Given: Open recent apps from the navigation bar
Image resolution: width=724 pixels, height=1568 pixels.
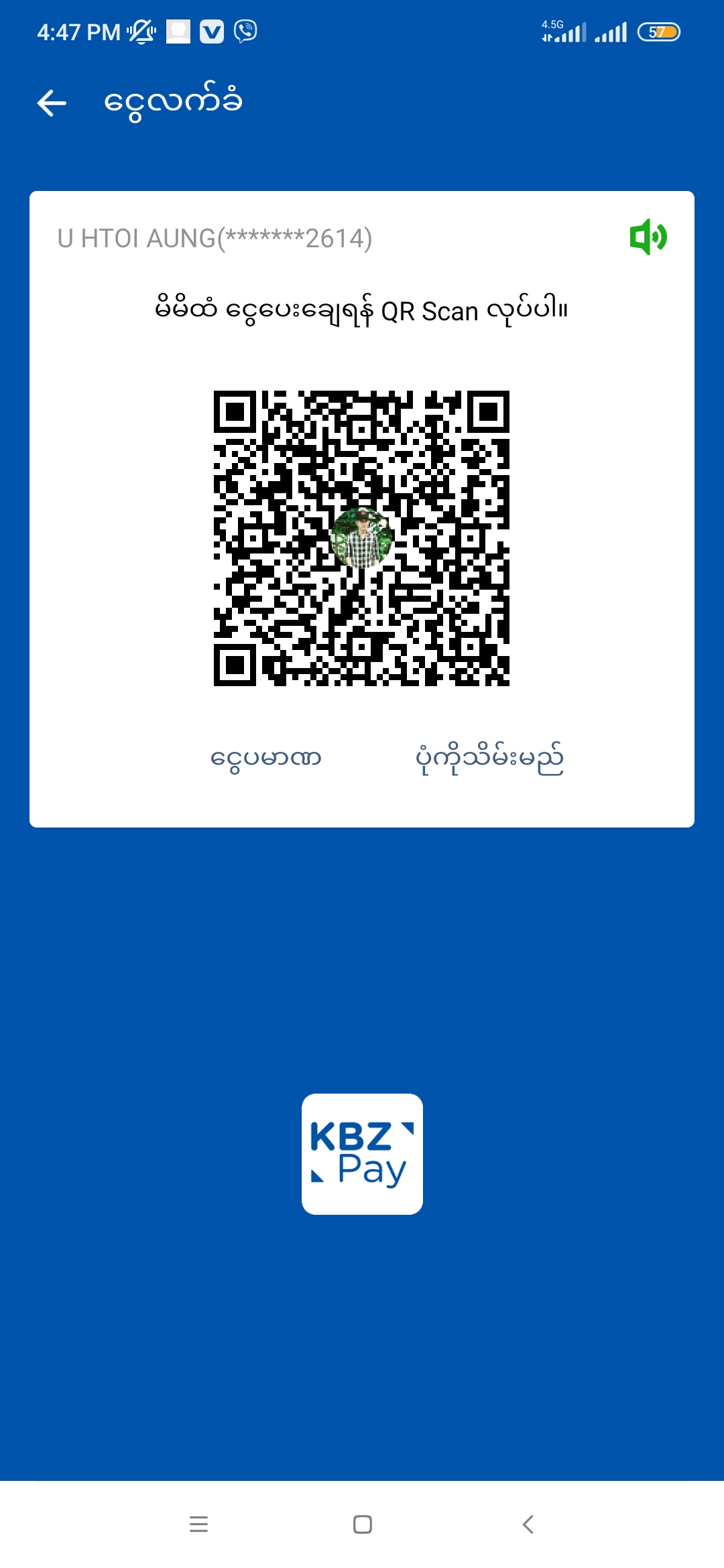Looking at the screenshot, I should (x=198, y=1524).
